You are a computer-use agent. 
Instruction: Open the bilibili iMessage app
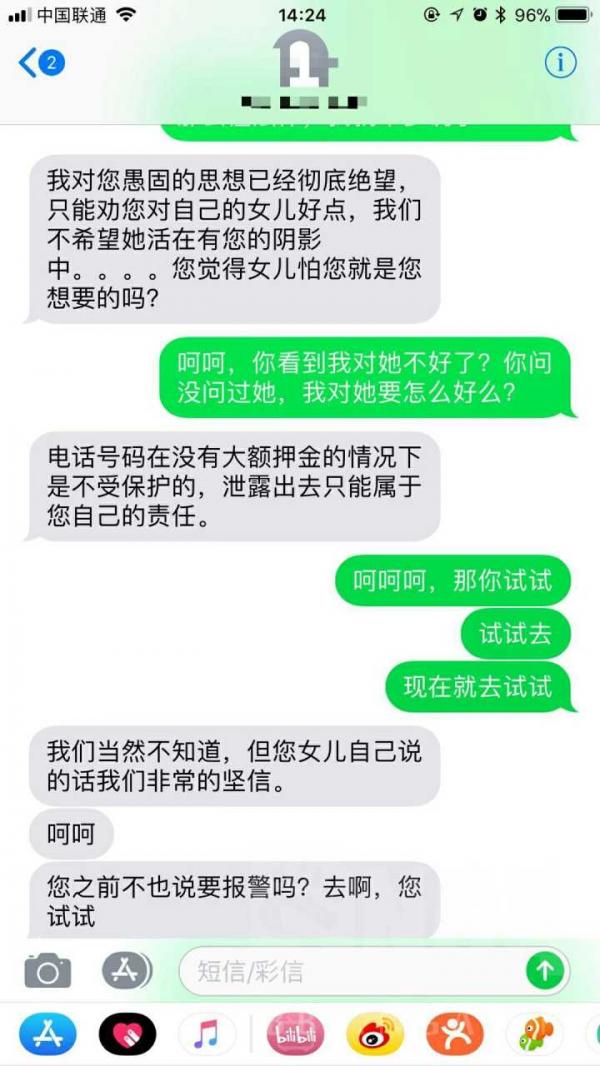point(295,1034)
